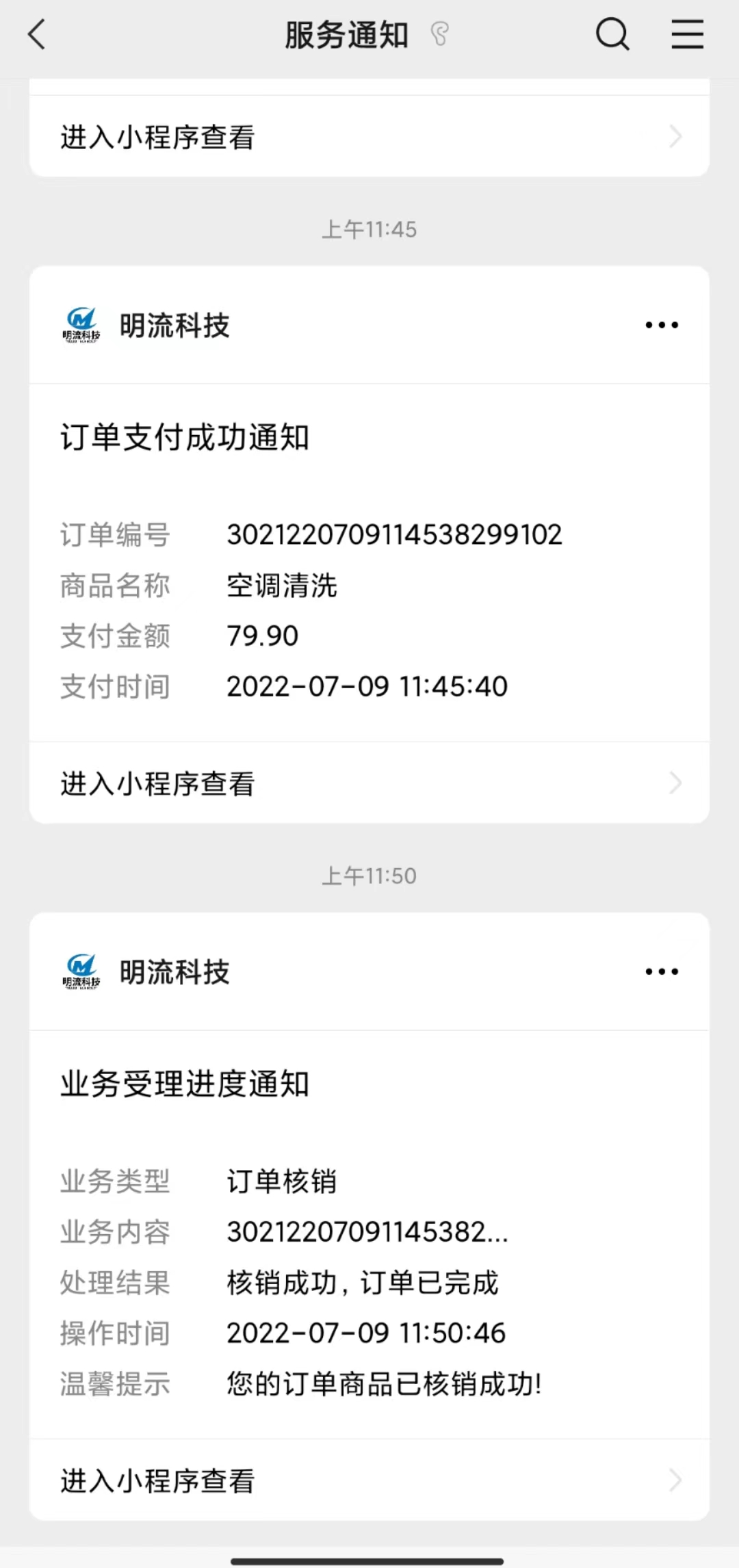Open the 业务受理进度通知 progress notification card
739x1568 pixels.
(369, 1231)
